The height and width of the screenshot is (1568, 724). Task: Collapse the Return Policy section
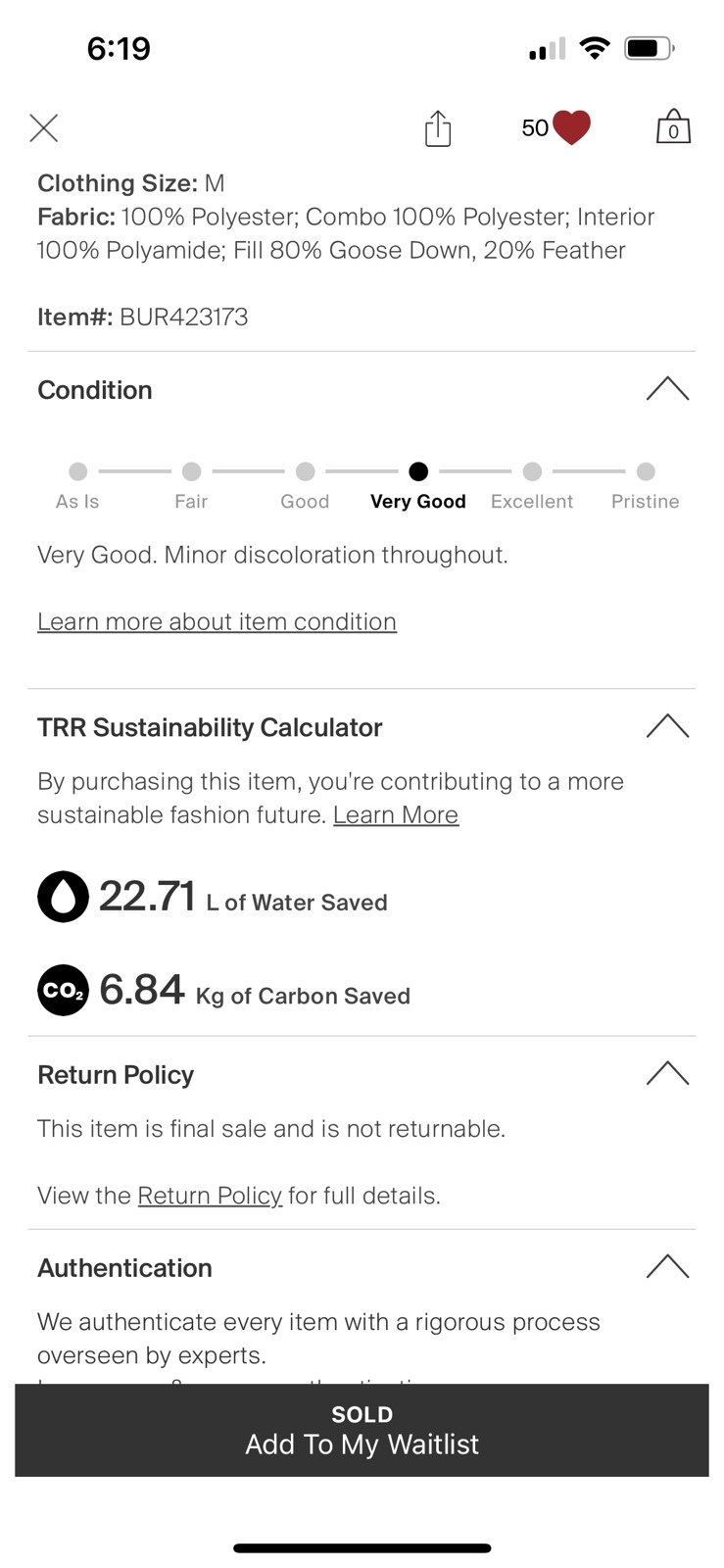pos(667,1073)
